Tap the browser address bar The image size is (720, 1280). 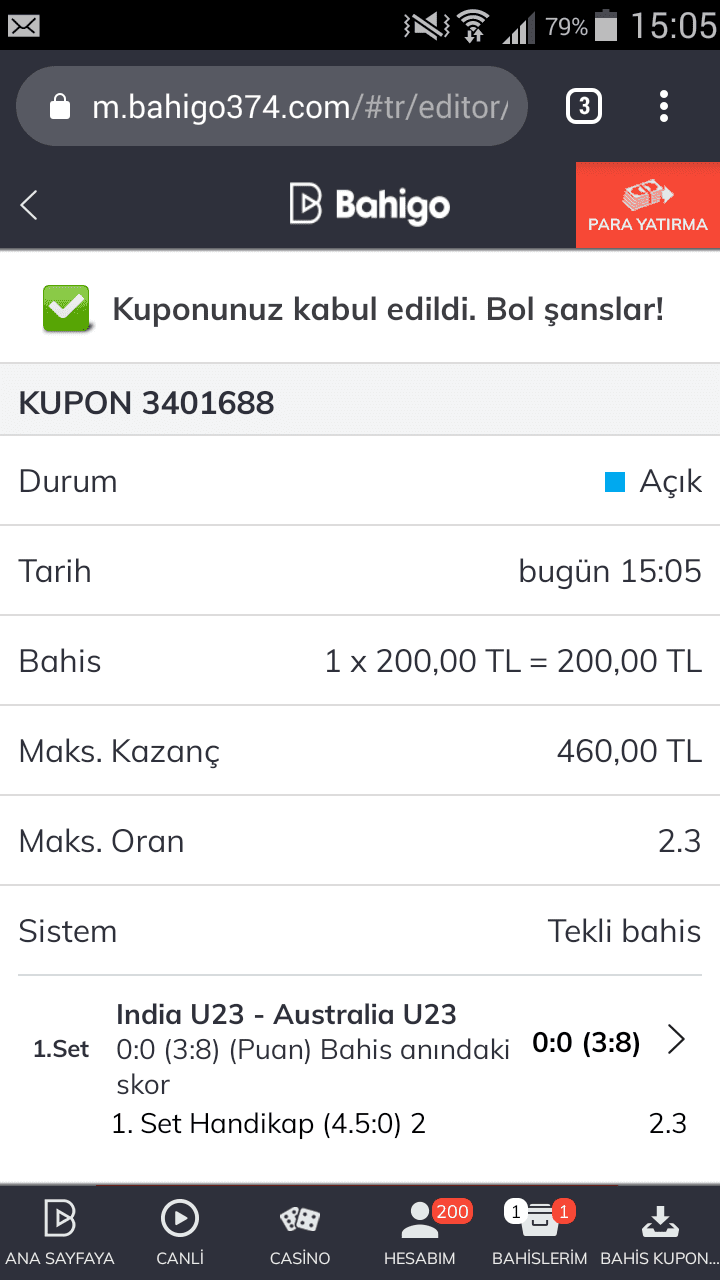pyautogui.click(x=272, y=107)
